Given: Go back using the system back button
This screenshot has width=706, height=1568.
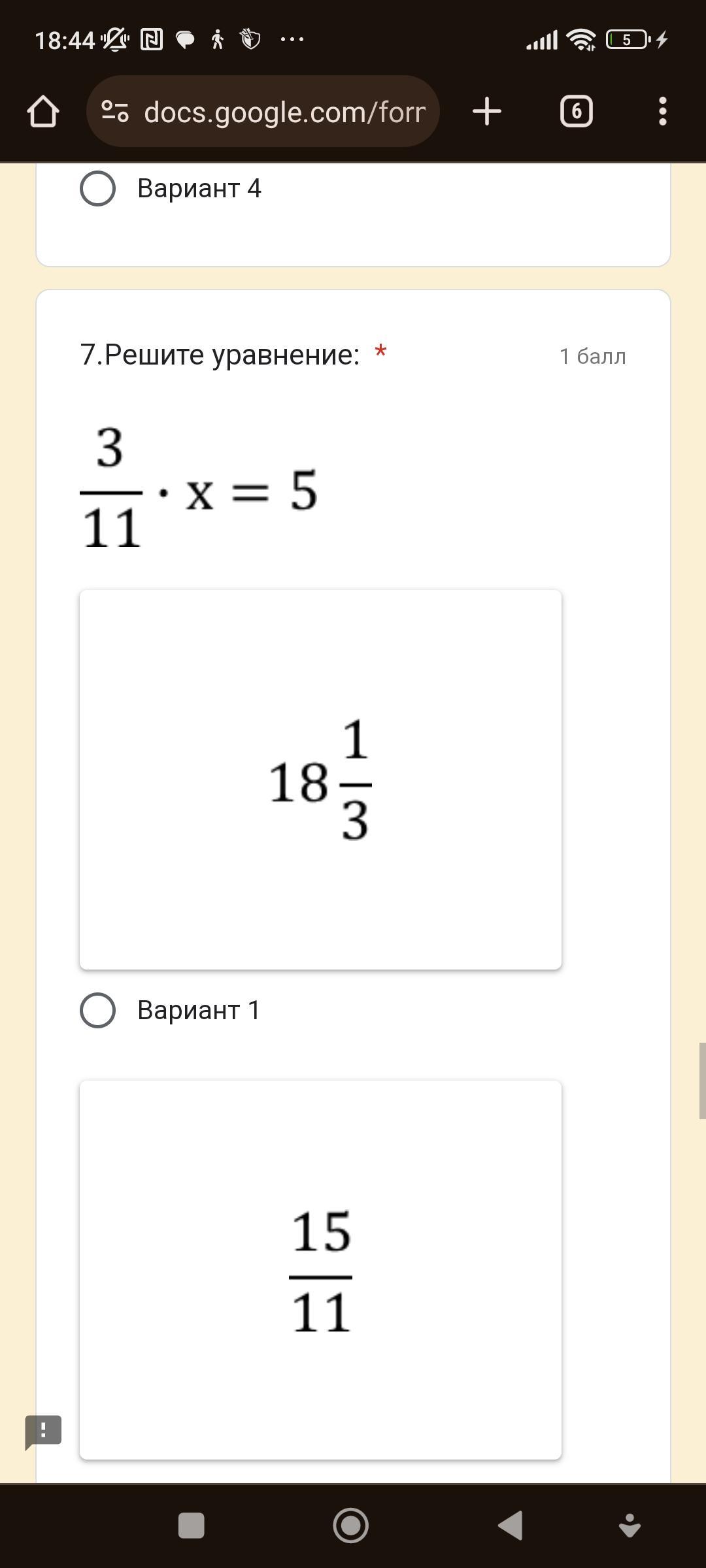Looking at the screenshot, I should pos(511,1526).
